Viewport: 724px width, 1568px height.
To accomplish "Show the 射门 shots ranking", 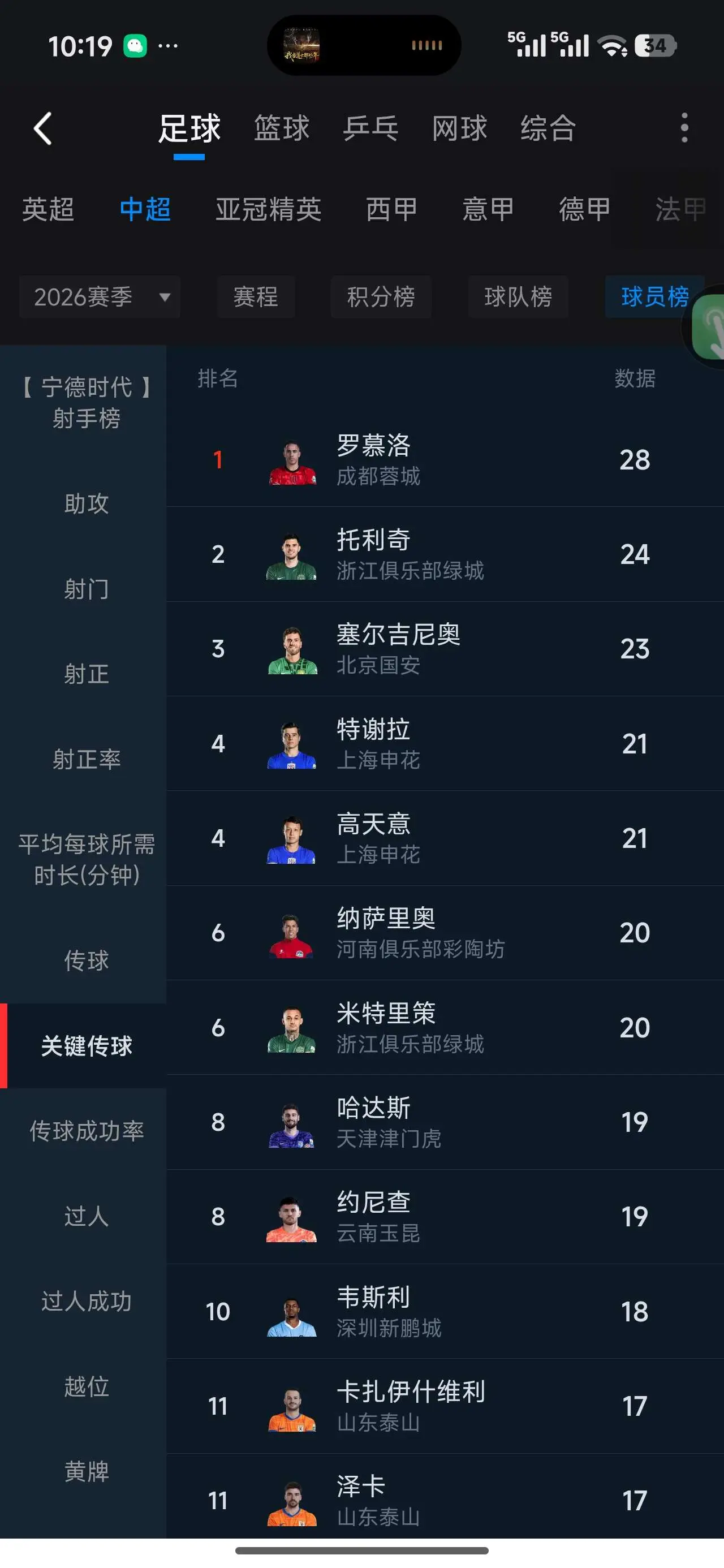I will [x=87, y=589].
